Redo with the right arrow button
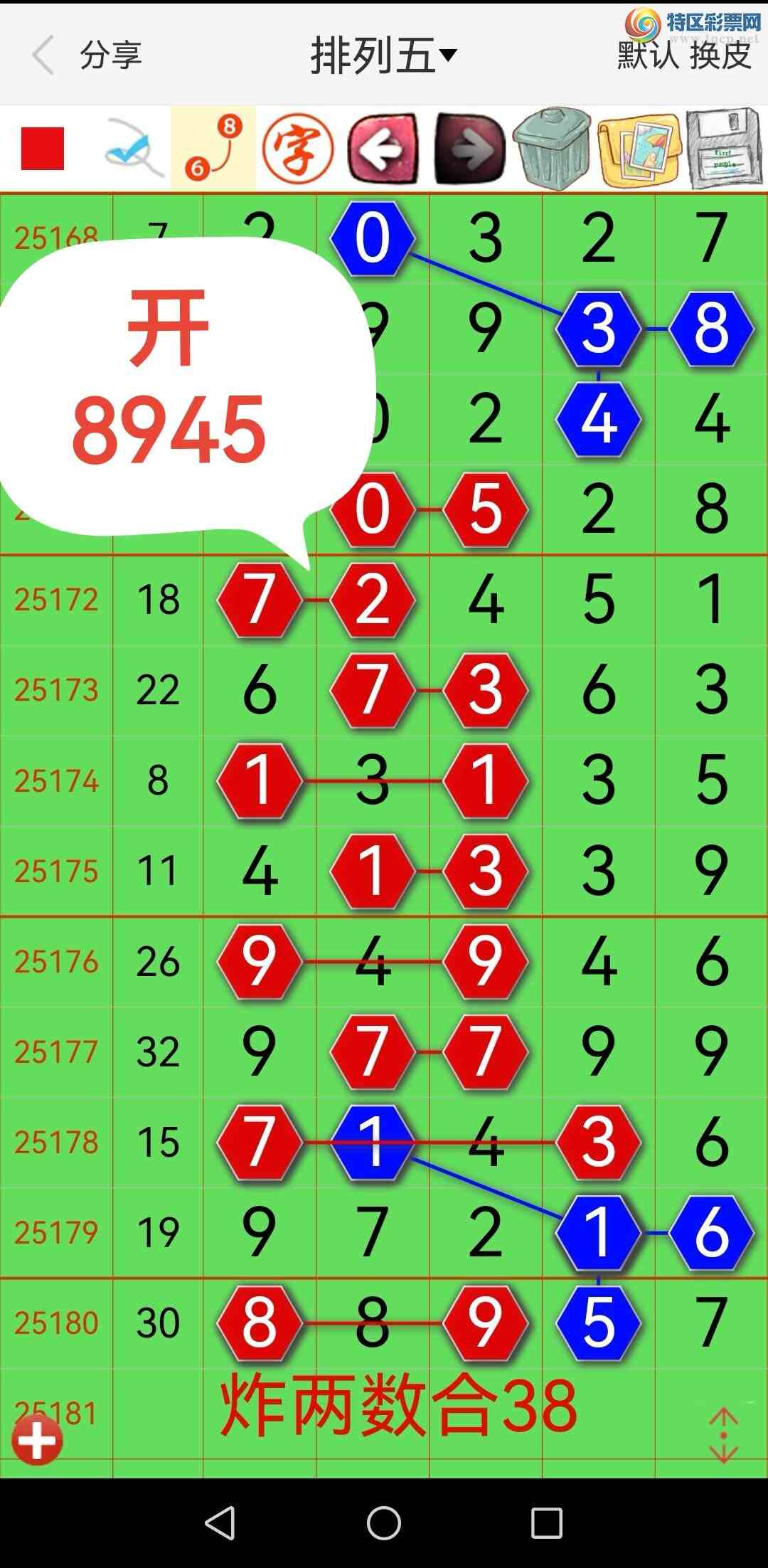This screenshot has width=768, height=1568. (469, 149)
